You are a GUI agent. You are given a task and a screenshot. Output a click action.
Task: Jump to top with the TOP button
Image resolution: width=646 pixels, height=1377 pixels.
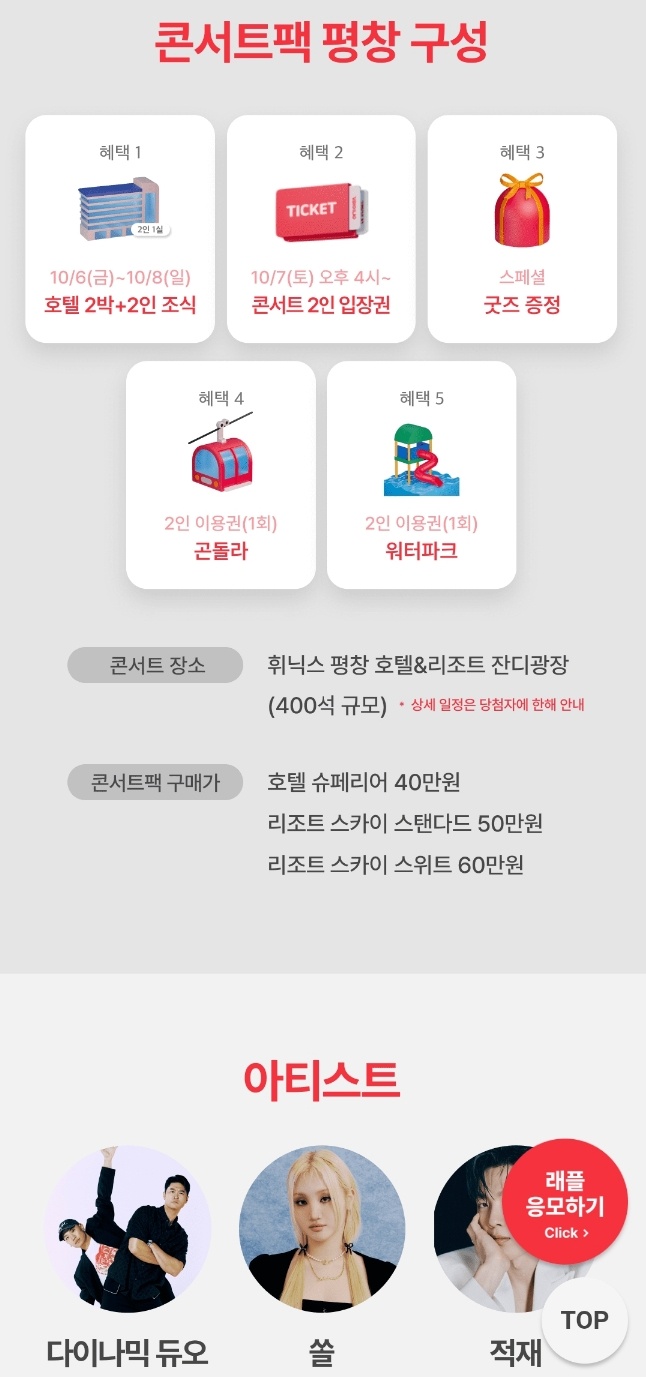point(585,1320)
